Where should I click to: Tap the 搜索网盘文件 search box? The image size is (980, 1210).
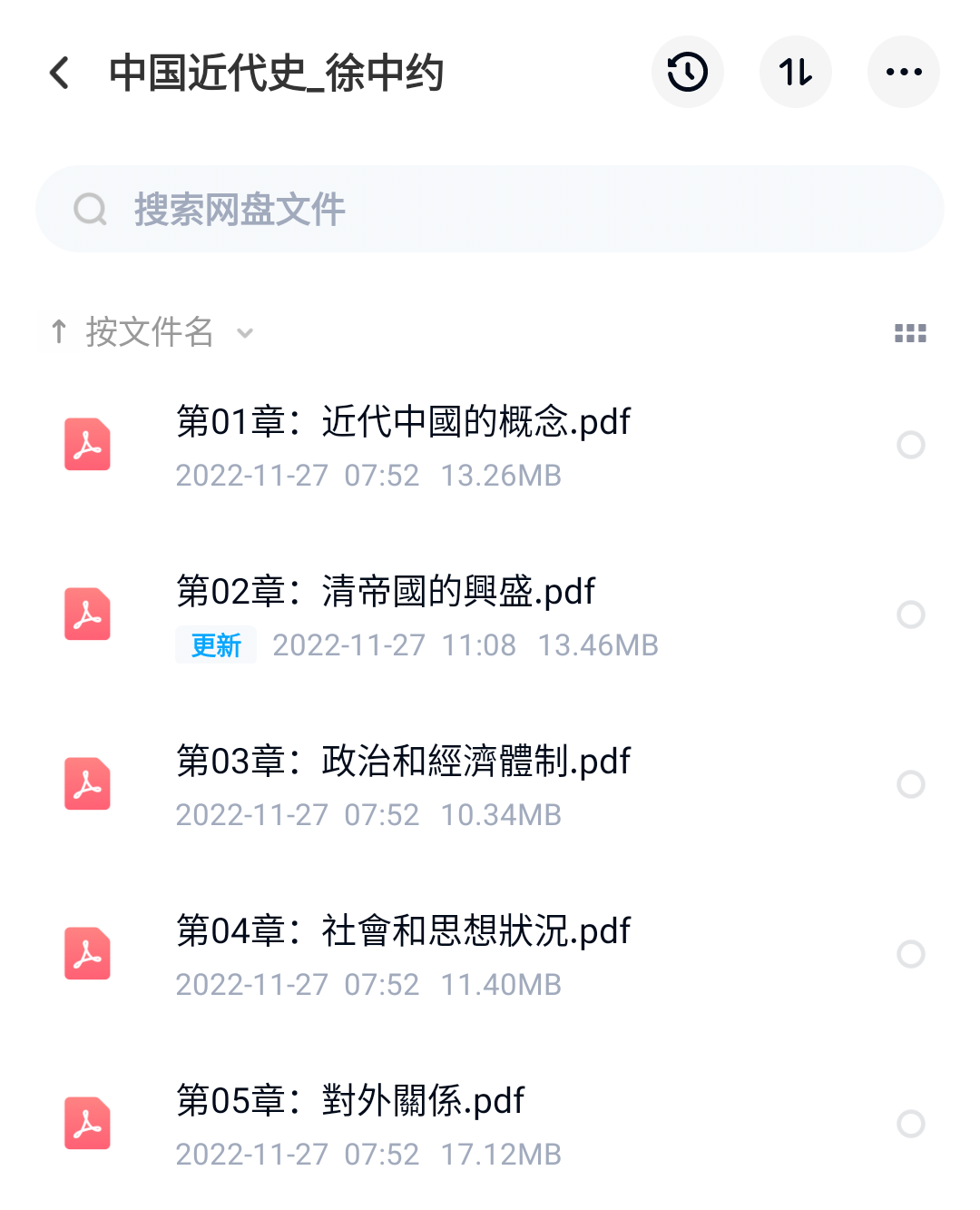(490, 210)
